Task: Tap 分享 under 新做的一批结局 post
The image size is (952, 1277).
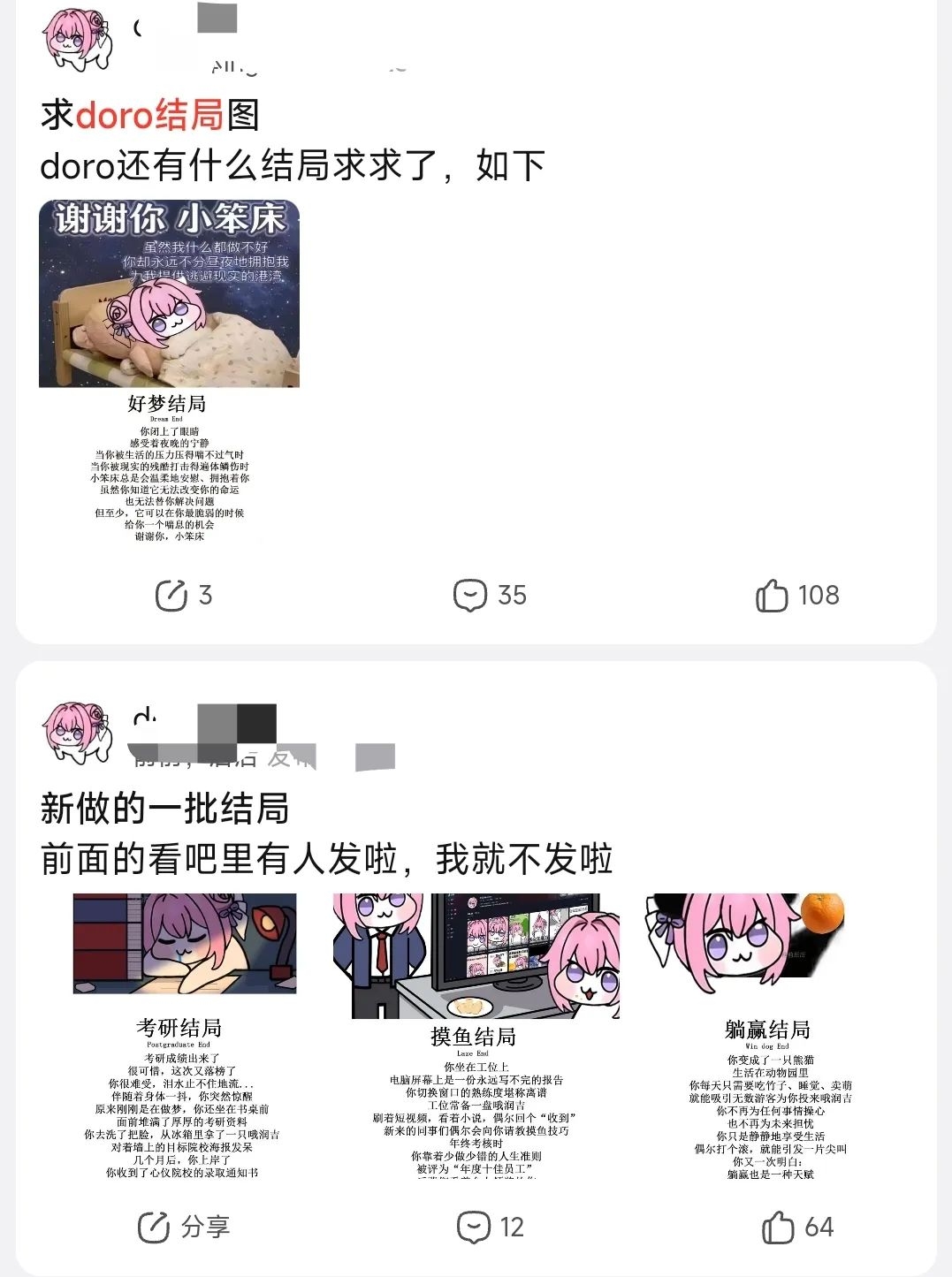Action: click(183, 1228)
